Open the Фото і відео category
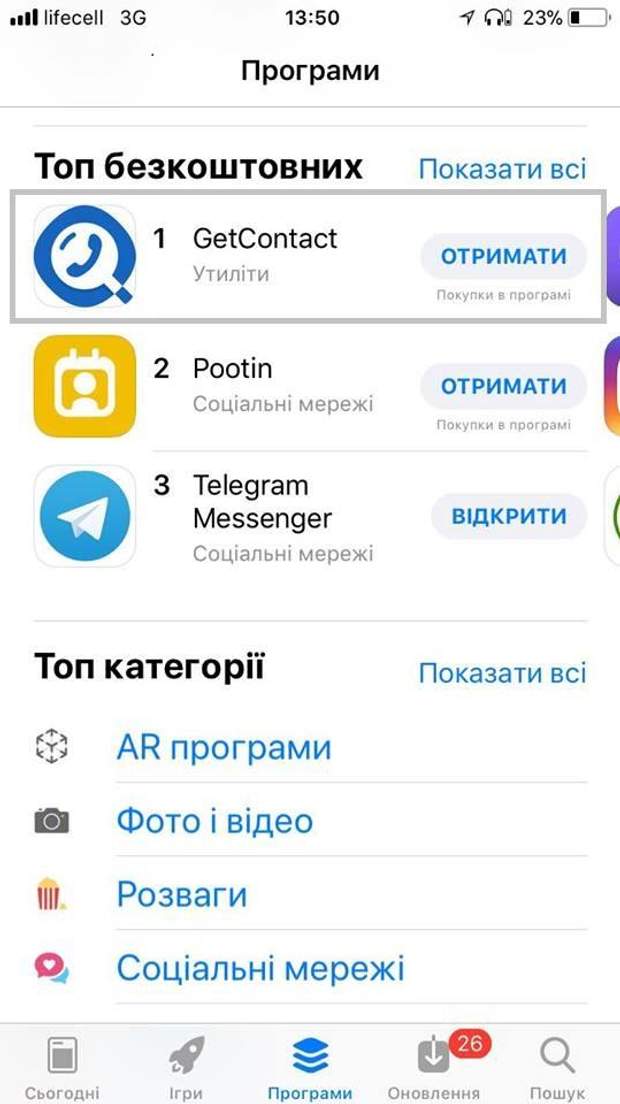This screenshot has height=1104, width=620. (214, 821)
